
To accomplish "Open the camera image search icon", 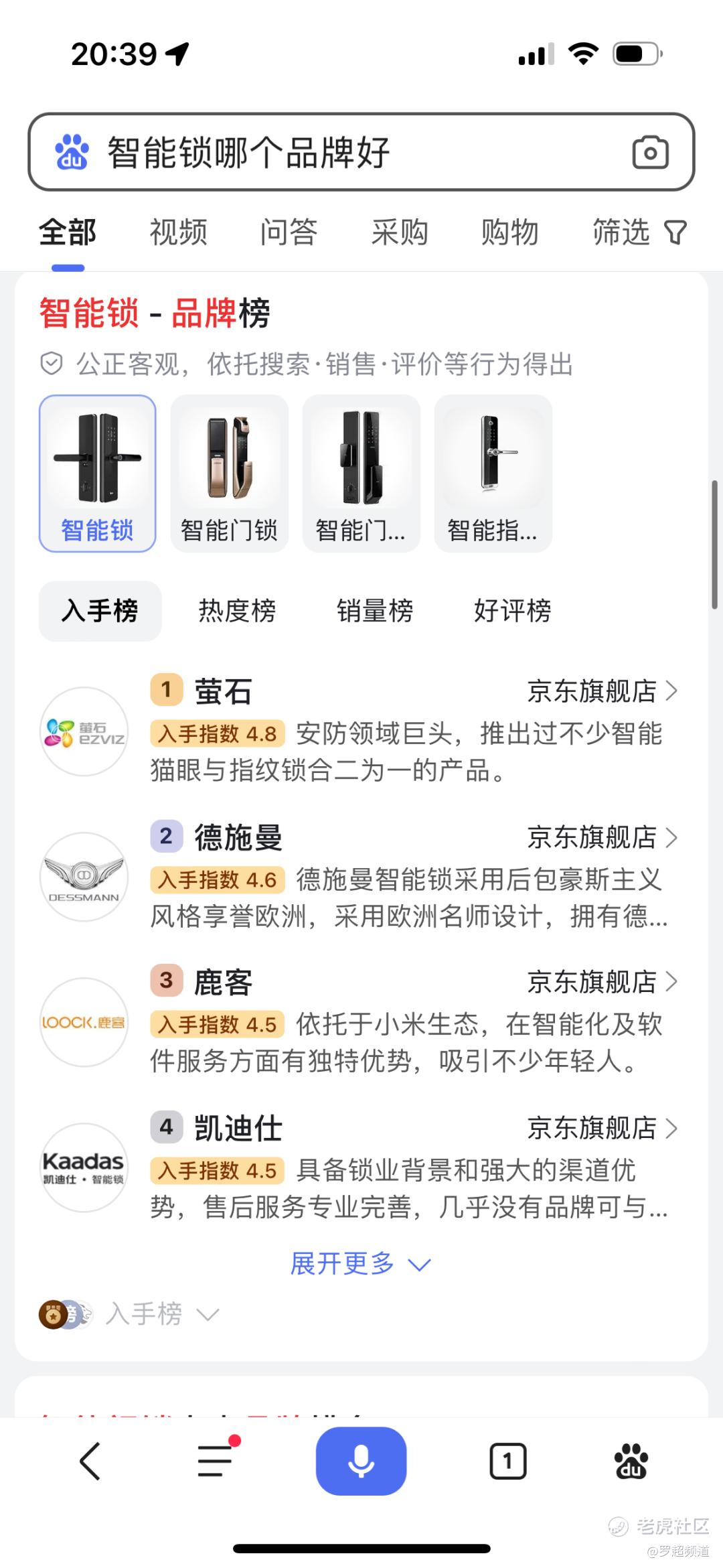I will (x=650, y=153).
